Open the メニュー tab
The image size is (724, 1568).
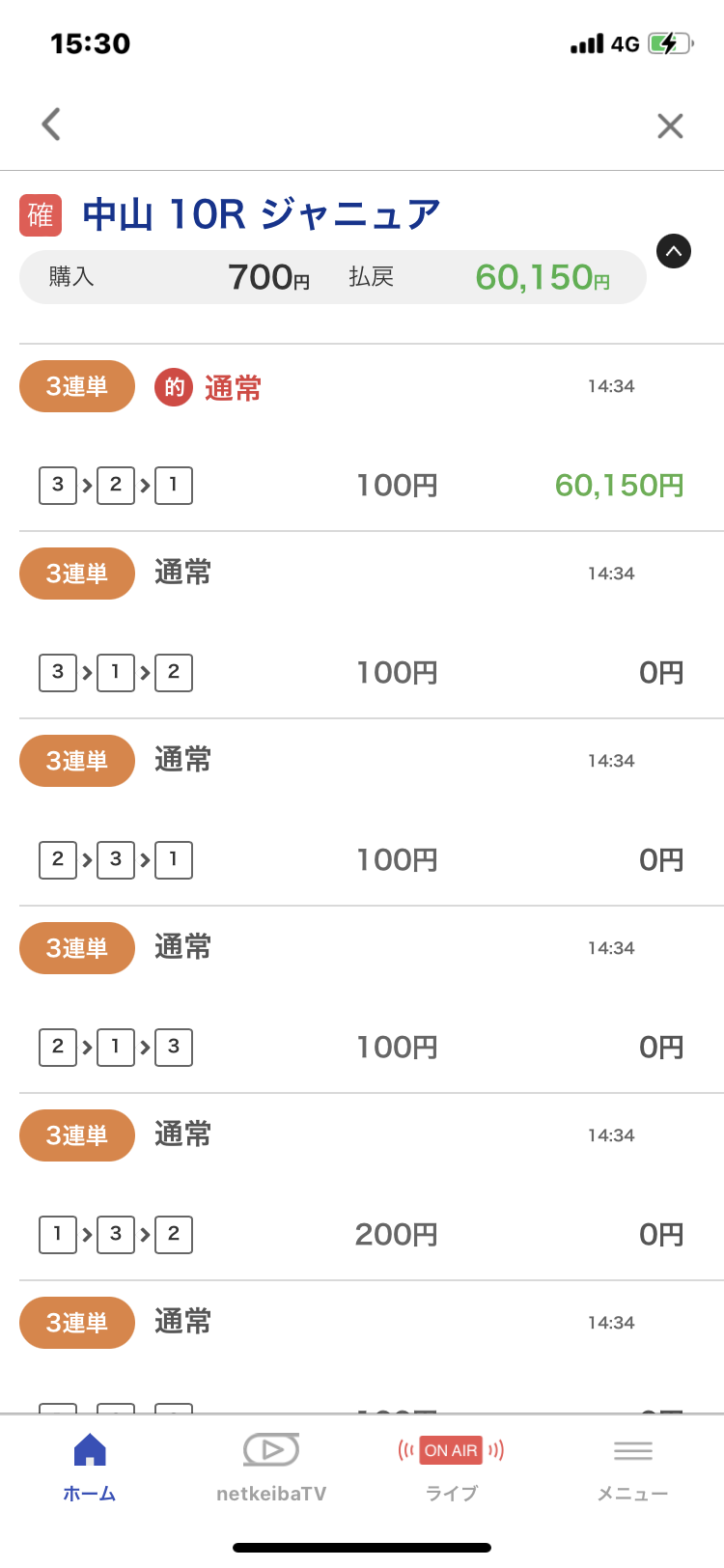pos(632,1467)
